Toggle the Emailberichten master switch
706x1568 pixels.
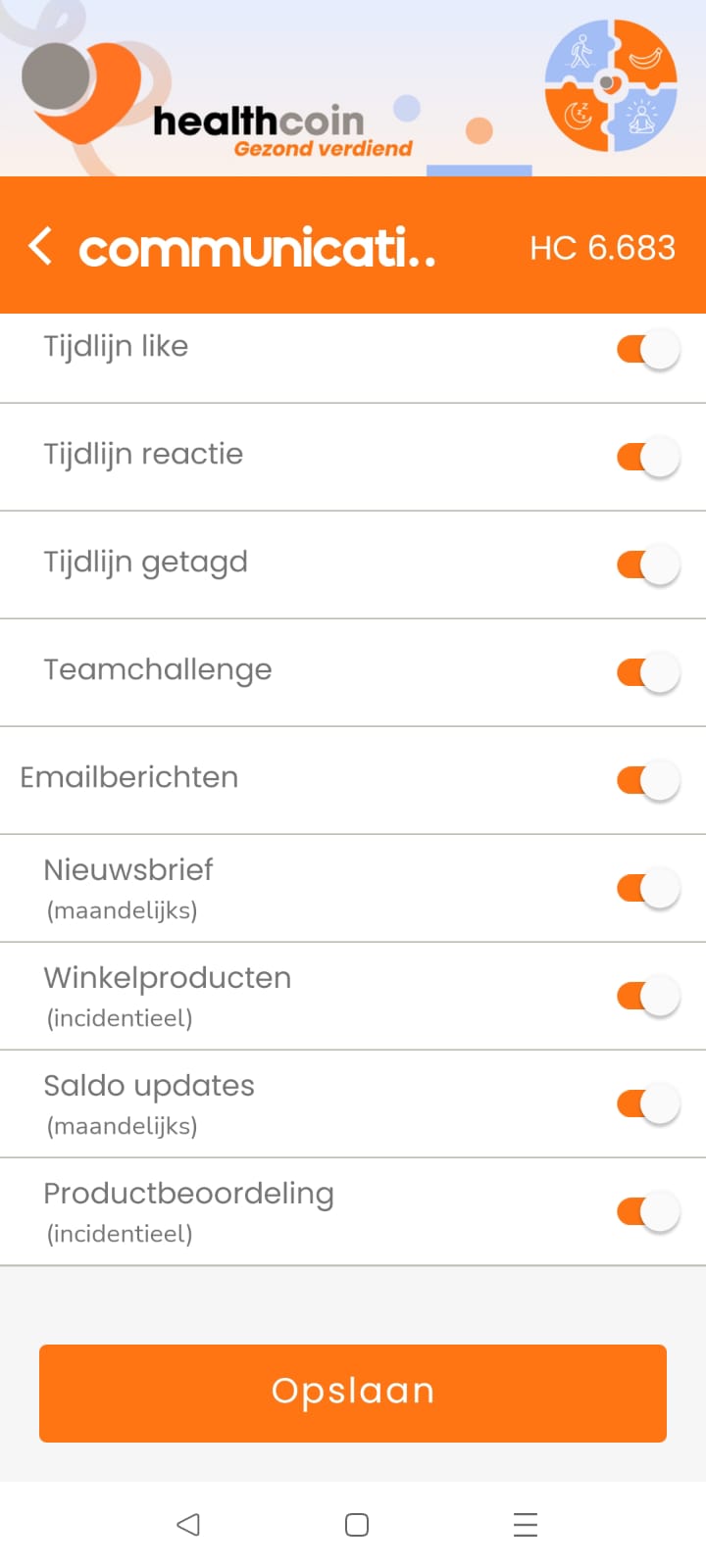[647, 780]
